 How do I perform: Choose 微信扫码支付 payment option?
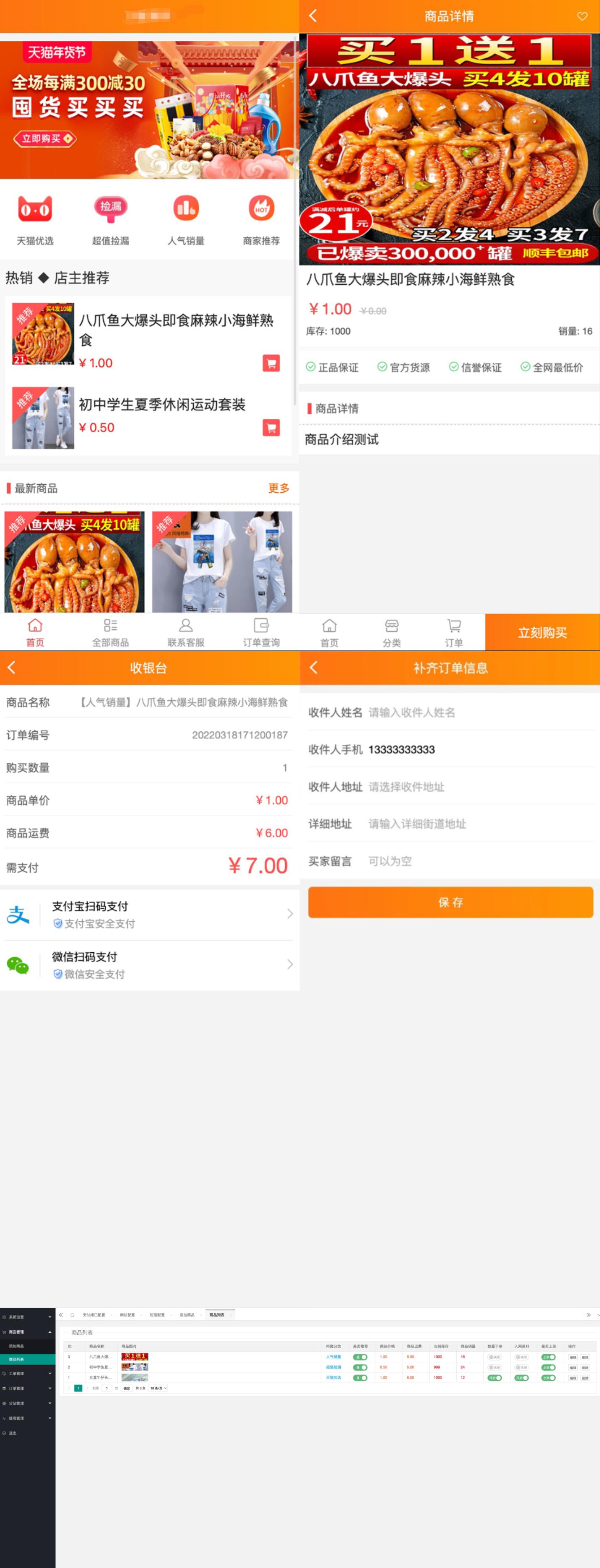coord(150,965)
